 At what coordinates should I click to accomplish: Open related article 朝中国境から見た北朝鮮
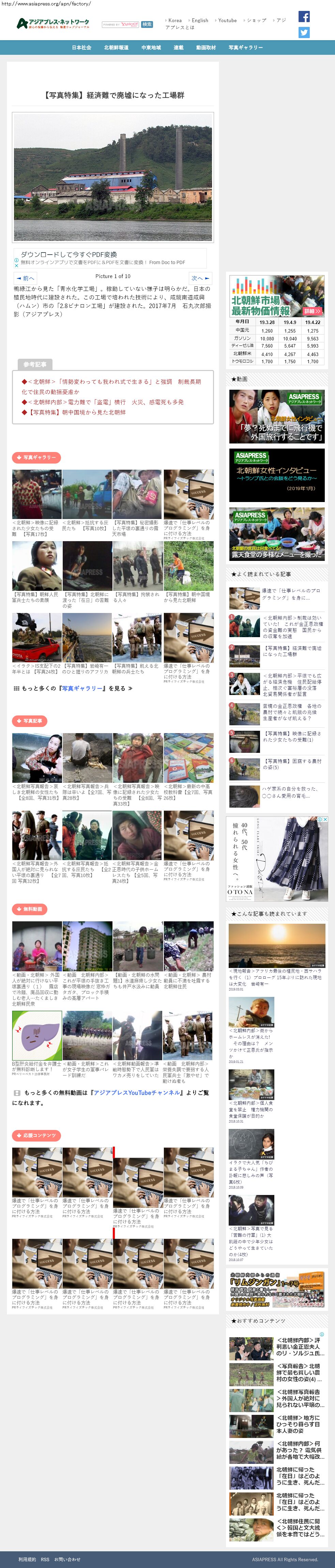(77, 412)
